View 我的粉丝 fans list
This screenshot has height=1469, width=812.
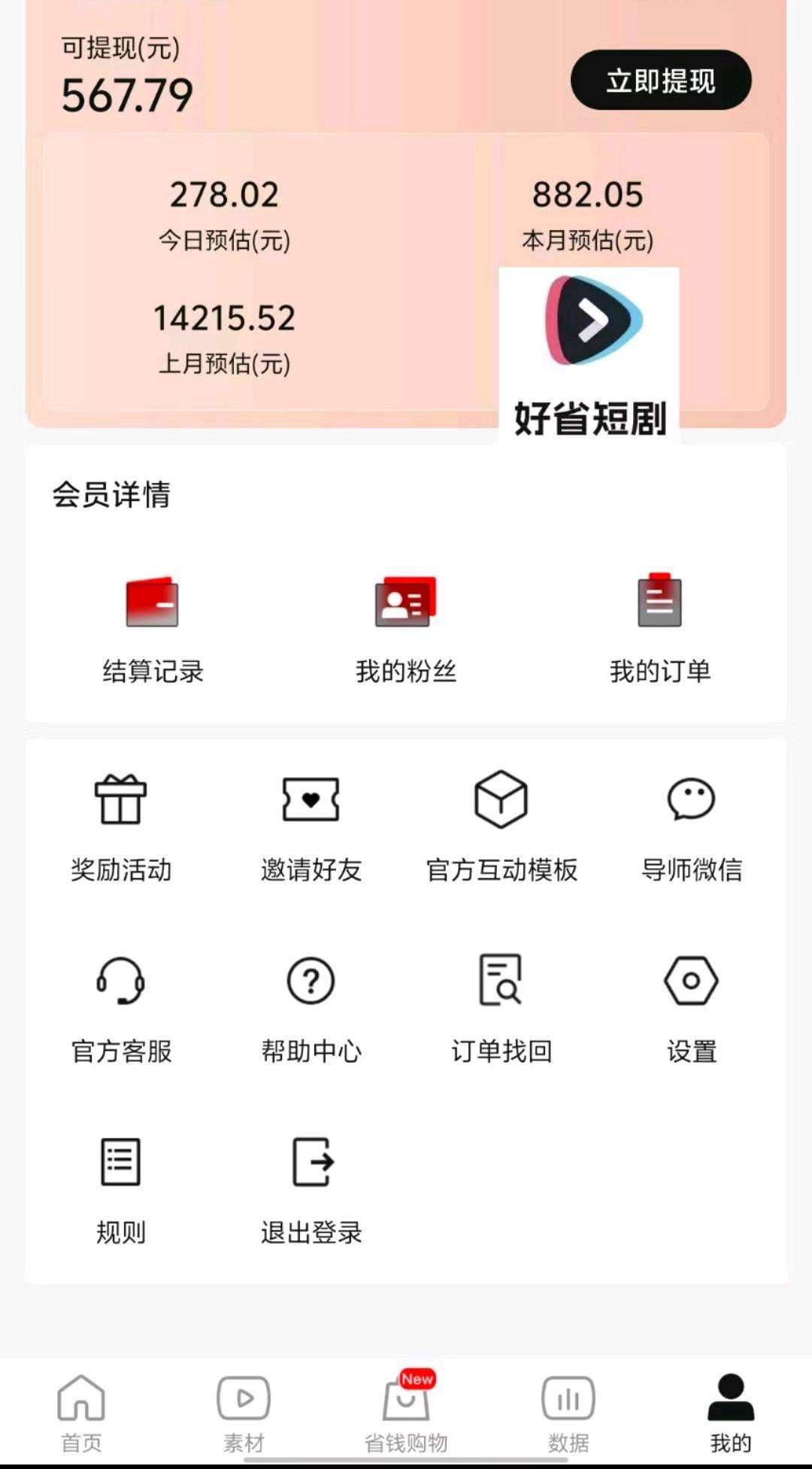click(406, 626)
